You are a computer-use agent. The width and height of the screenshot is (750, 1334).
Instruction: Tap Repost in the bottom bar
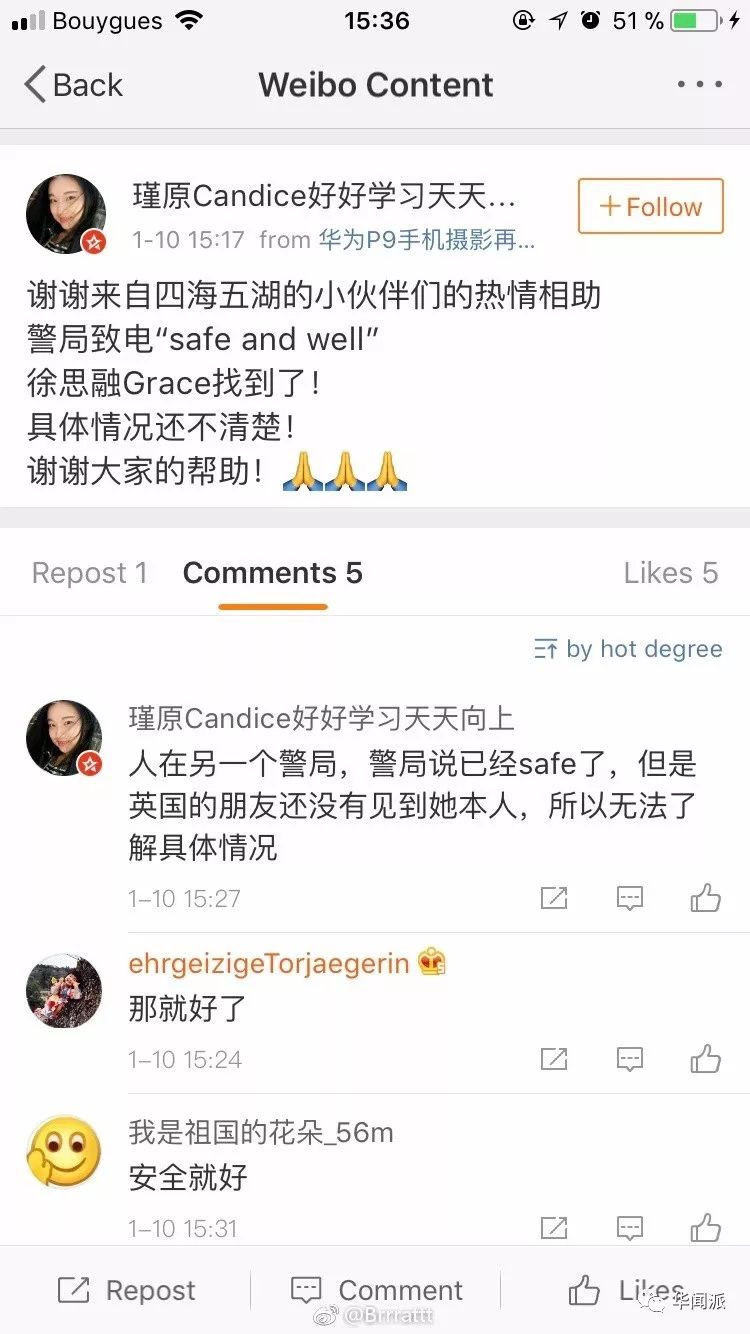(126, 1290)
